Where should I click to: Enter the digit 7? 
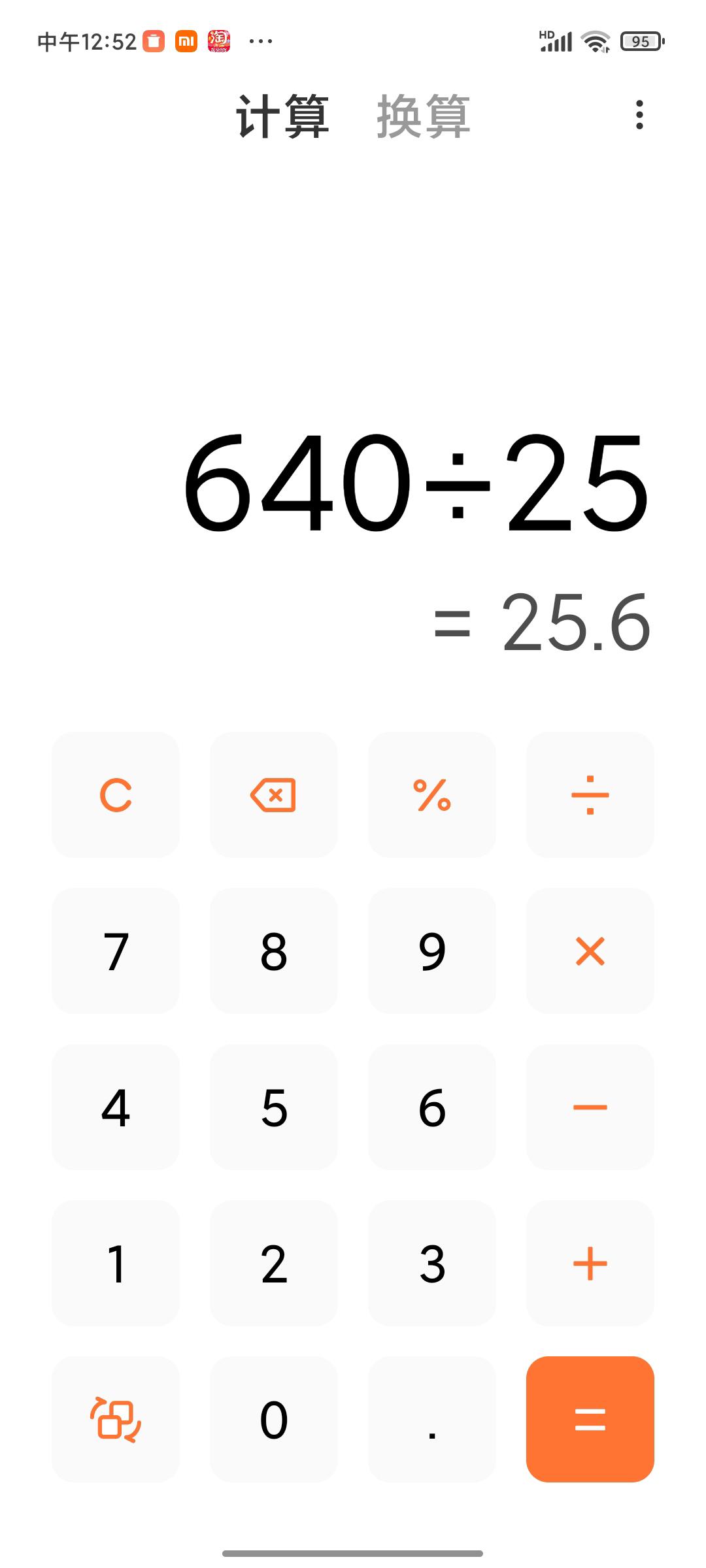tap(116, 951)
